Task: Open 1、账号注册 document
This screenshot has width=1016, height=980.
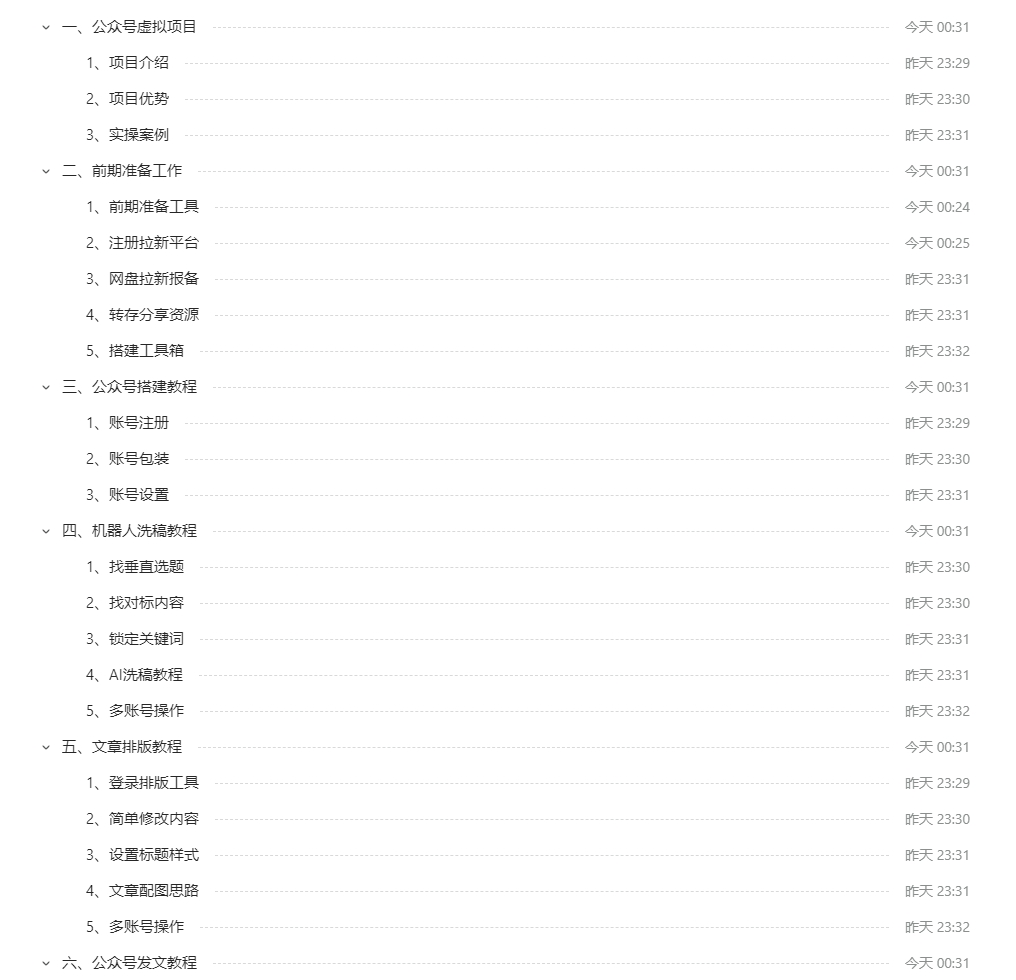Action: coord(127,423)
